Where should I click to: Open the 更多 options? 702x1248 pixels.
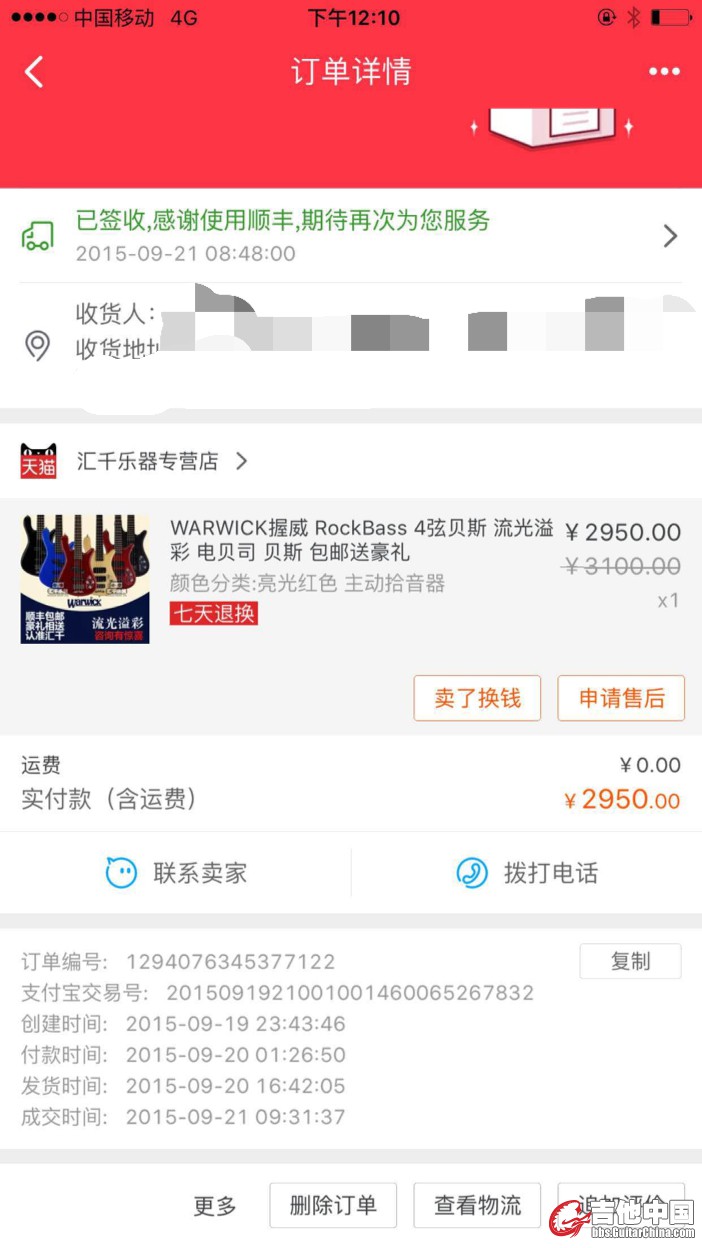point(215,1206)
